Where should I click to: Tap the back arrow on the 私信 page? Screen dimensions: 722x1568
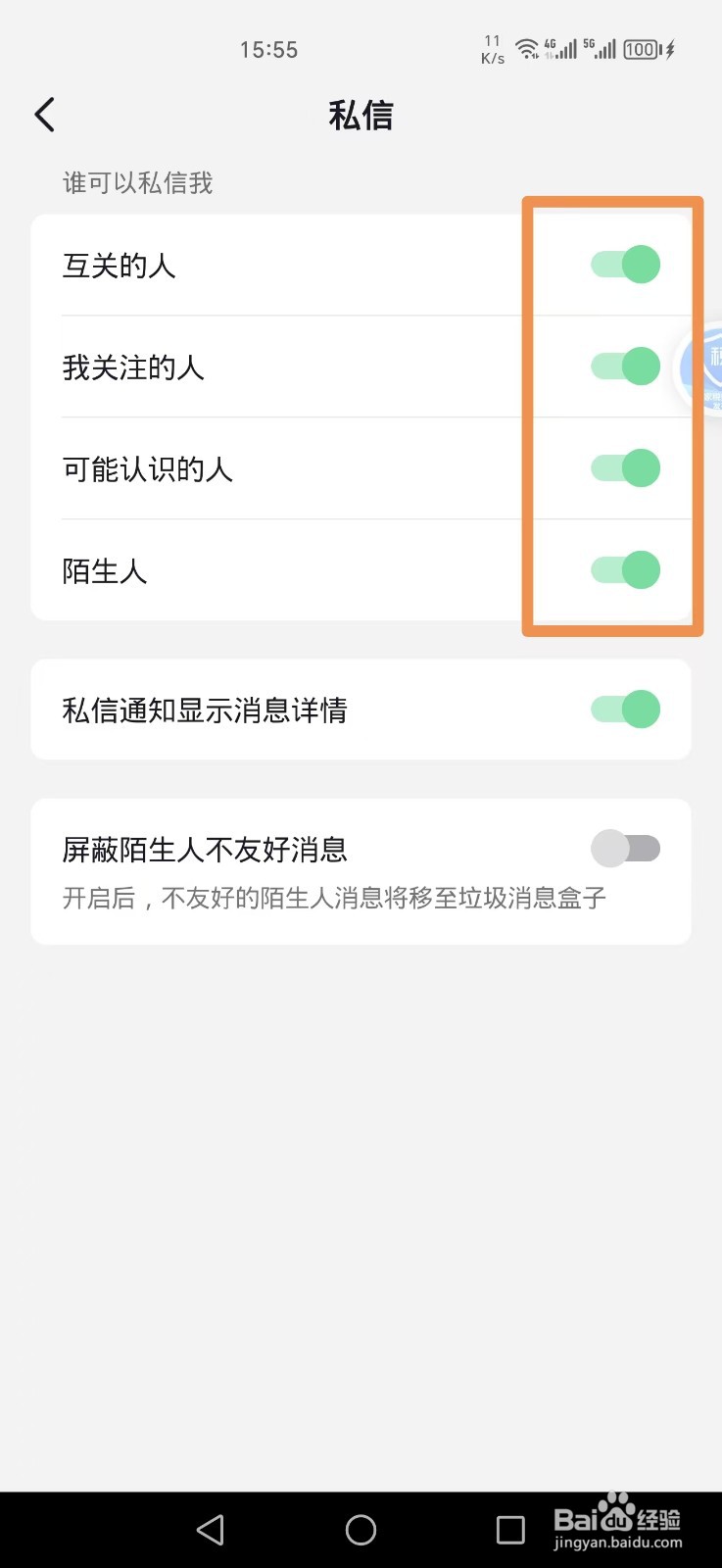[43, 115]
